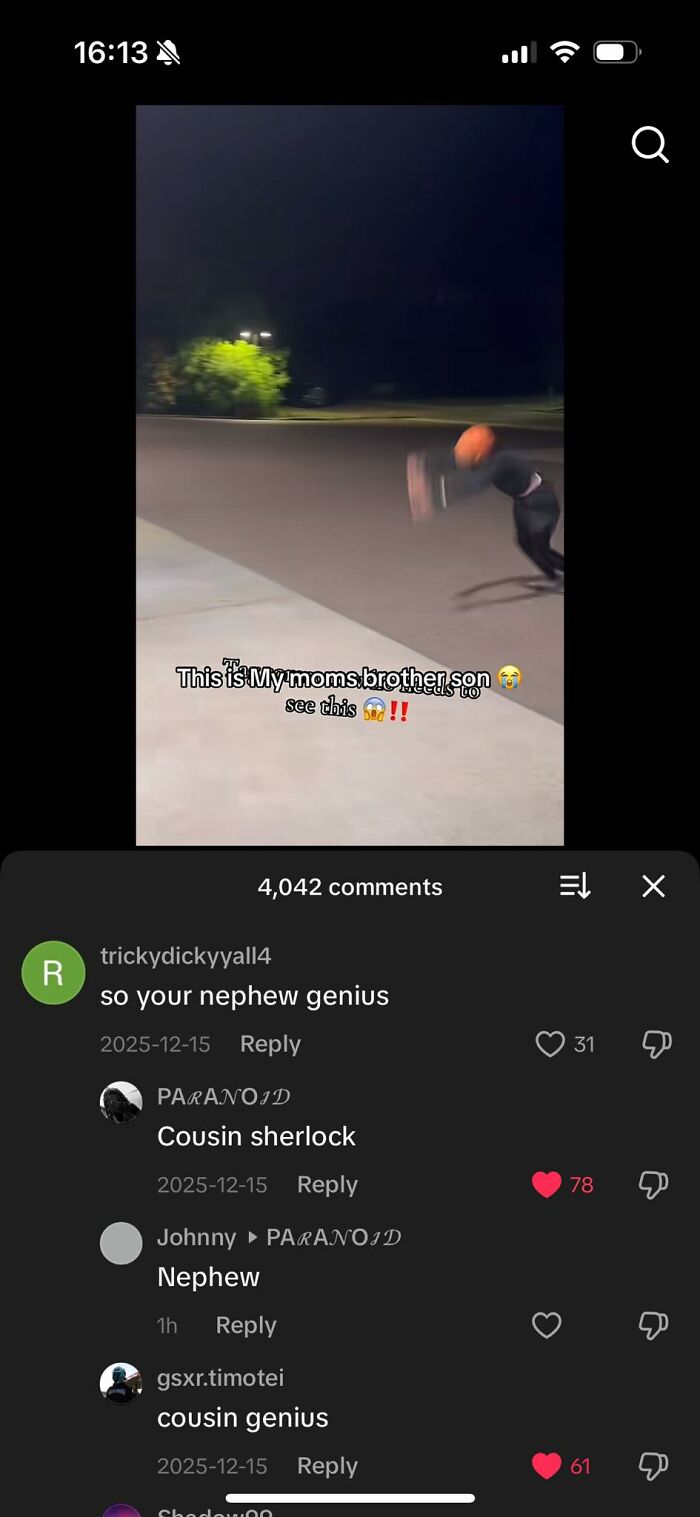Open the search magnifier icon
The image size is (700, 1517).
tap(650, 145)
